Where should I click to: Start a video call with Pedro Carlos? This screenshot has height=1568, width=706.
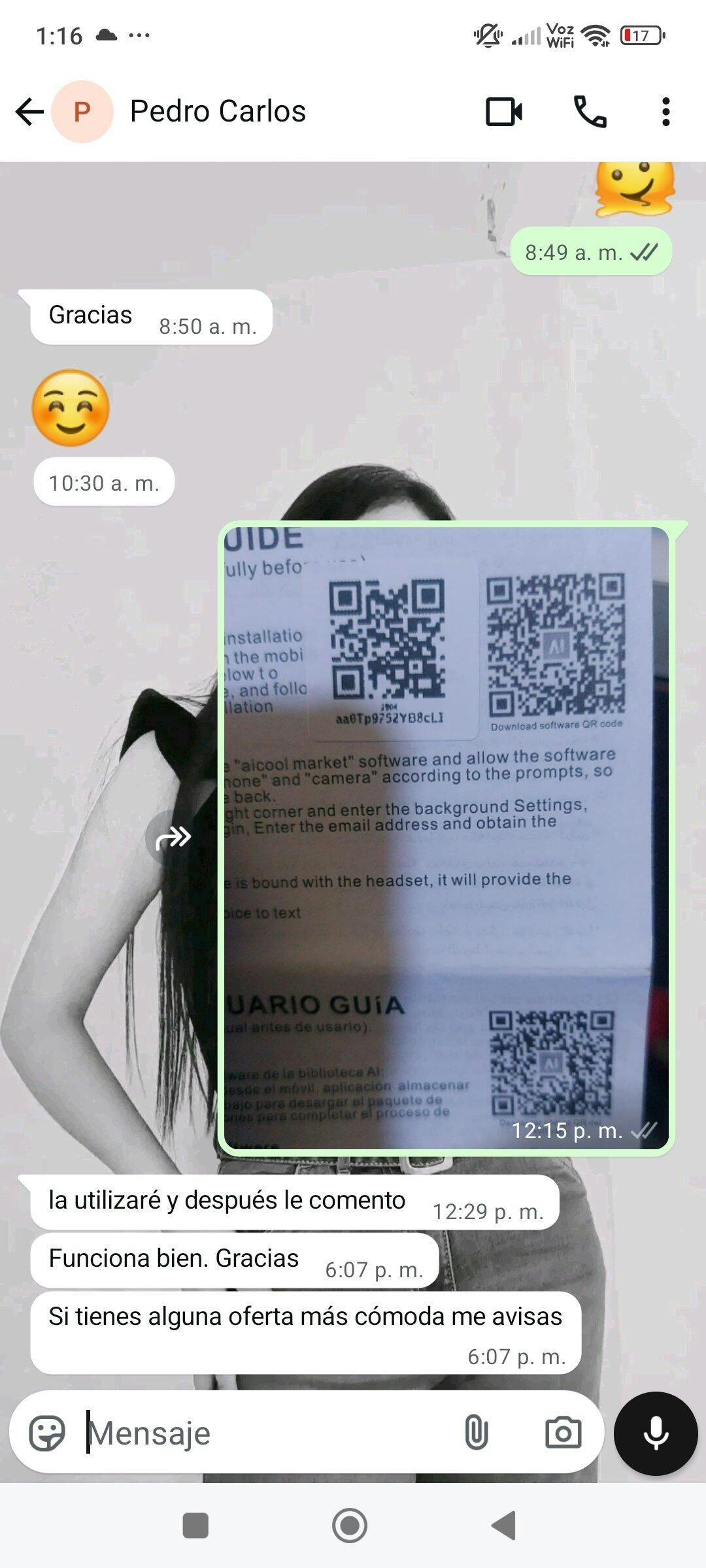[x=504, y=112]
